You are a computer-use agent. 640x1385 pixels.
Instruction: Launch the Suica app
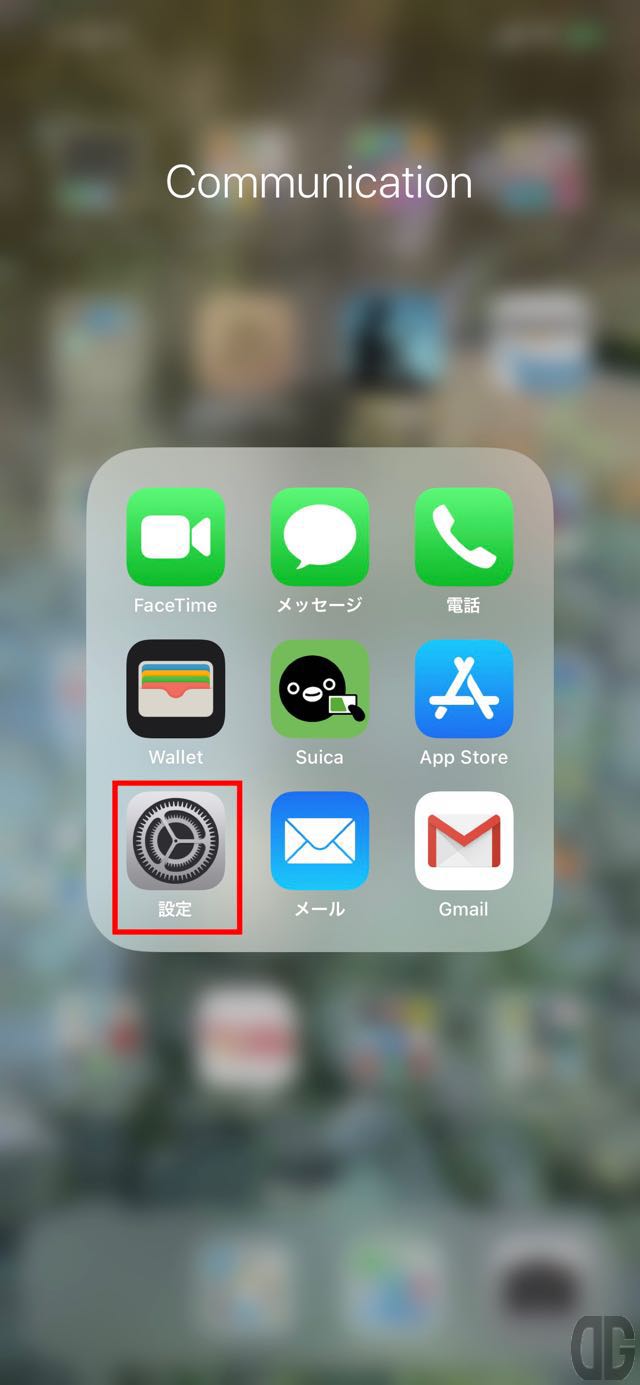click(x=319, y=689)
